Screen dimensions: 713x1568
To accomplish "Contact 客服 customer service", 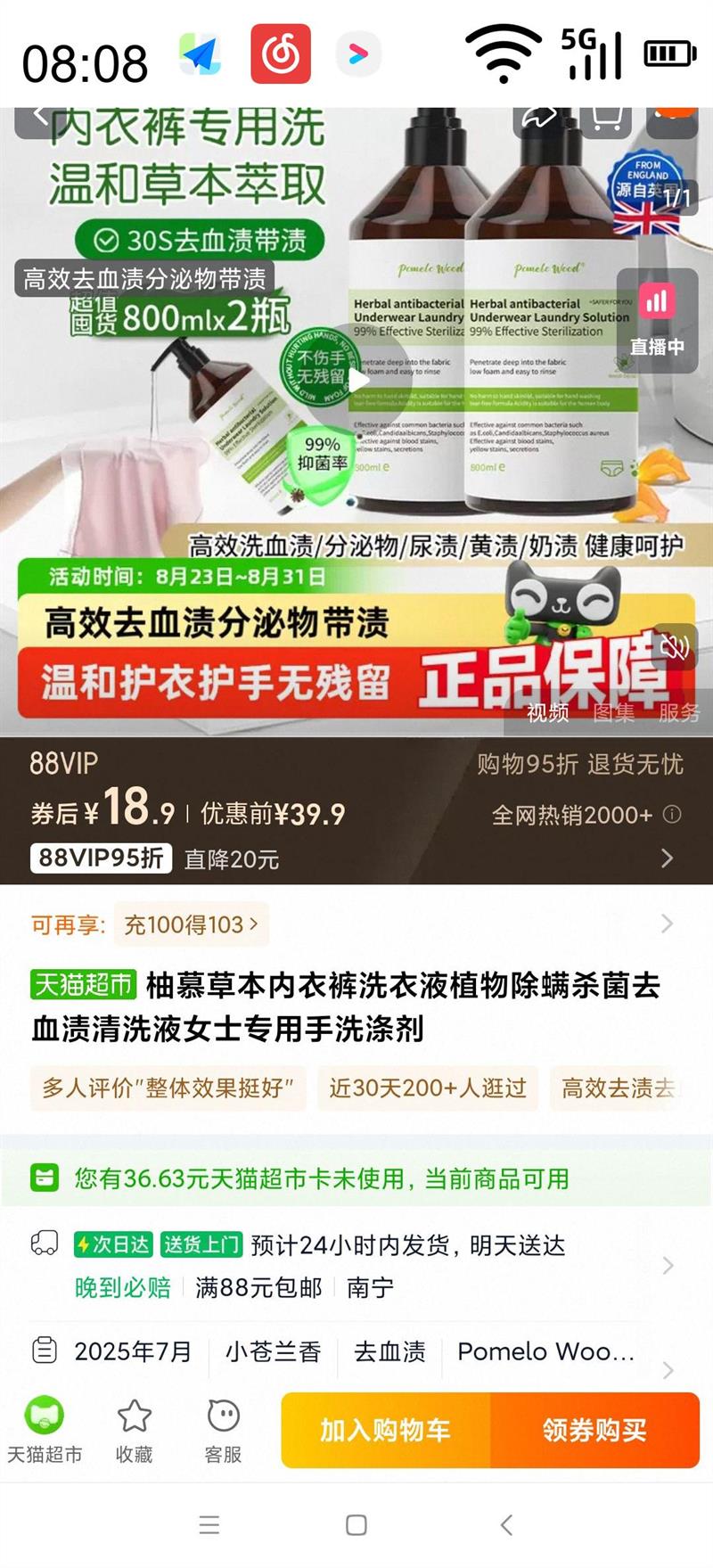I will pyautogui.click(x=223, y=1430).
